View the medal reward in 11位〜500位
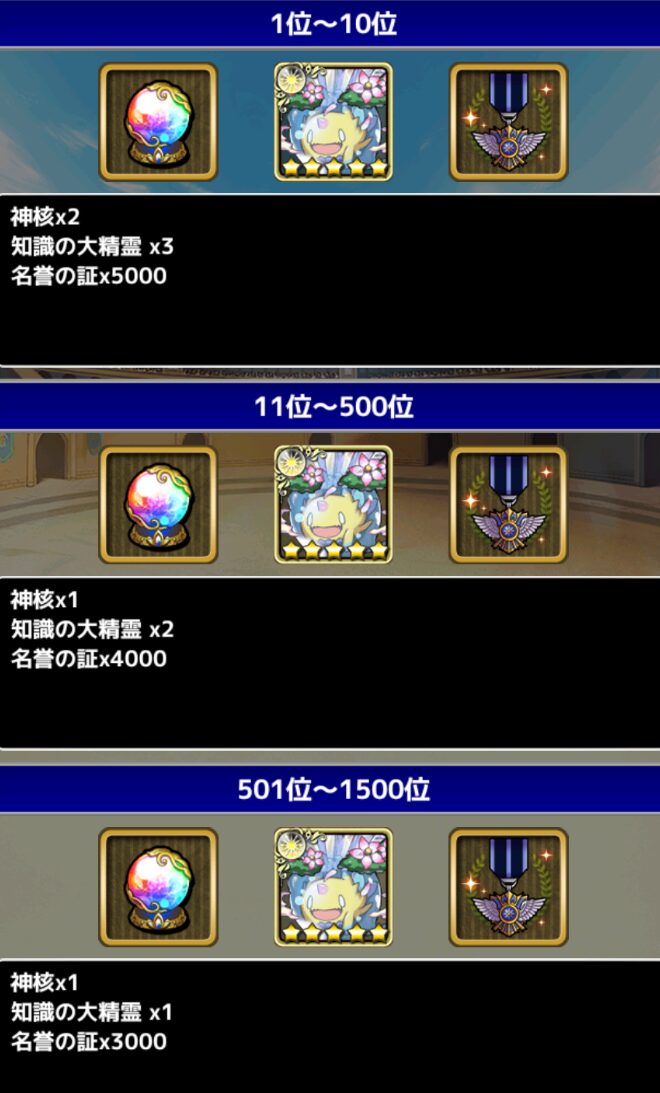 (x=508, y=504)
